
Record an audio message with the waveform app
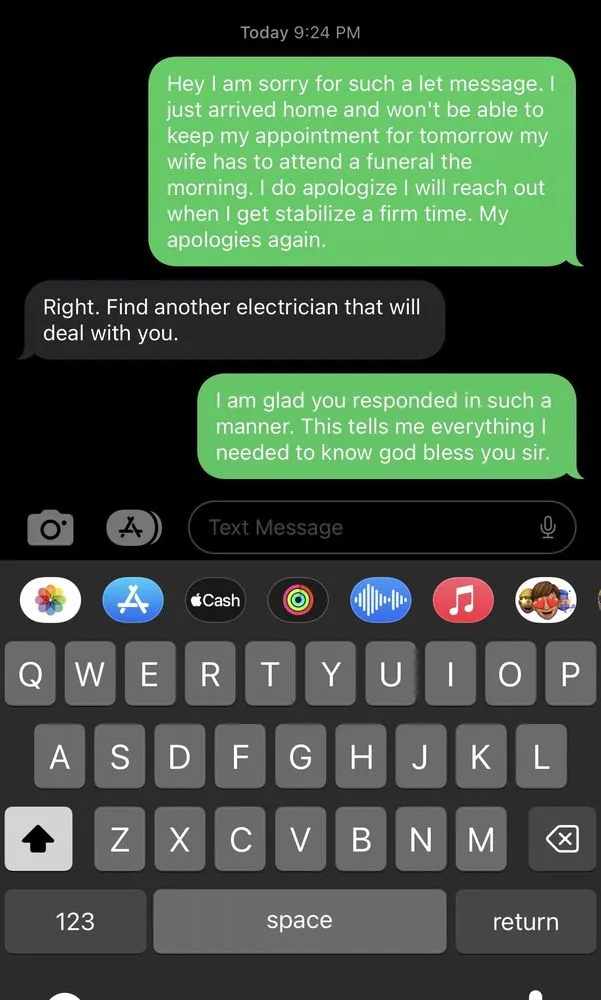[x=380, y=600]
